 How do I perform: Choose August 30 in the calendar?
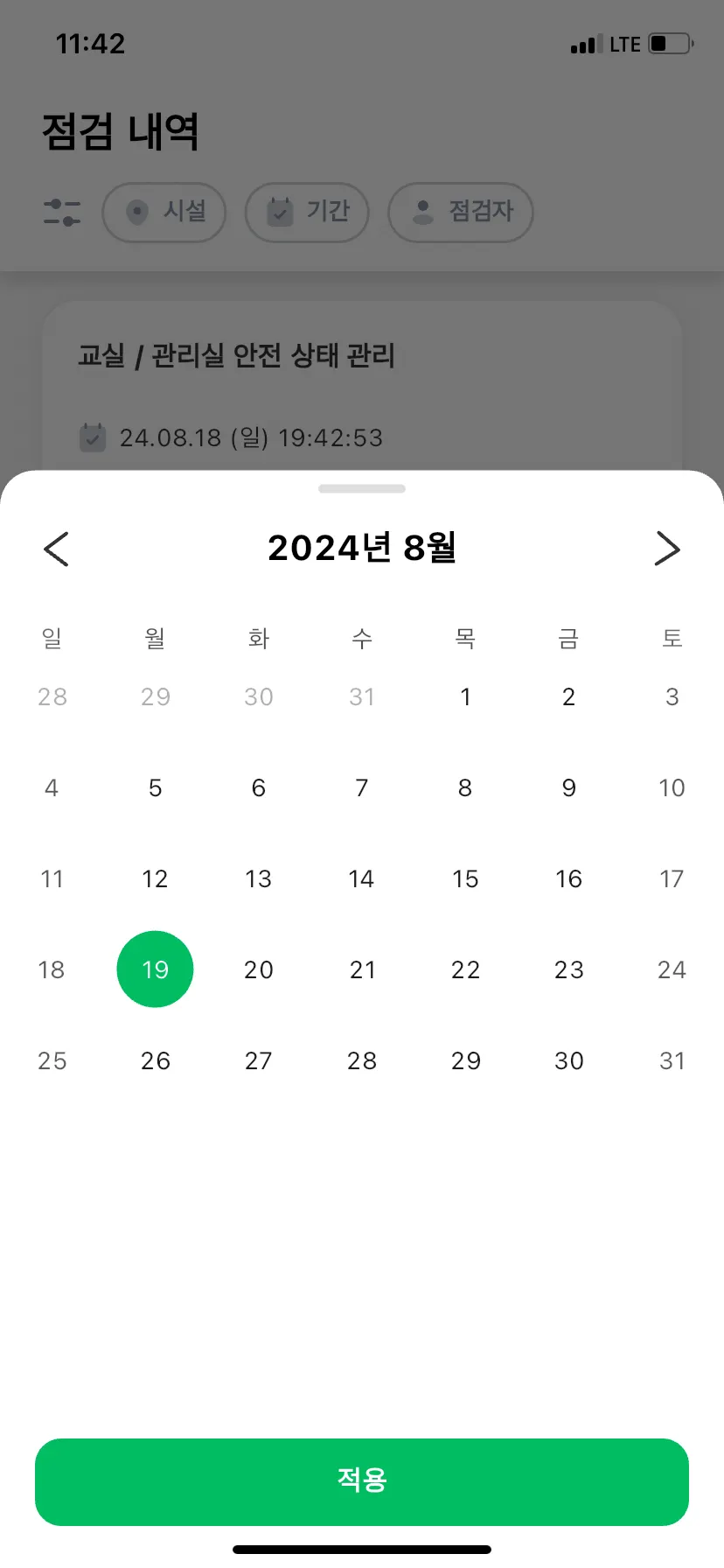[568, 1060]
